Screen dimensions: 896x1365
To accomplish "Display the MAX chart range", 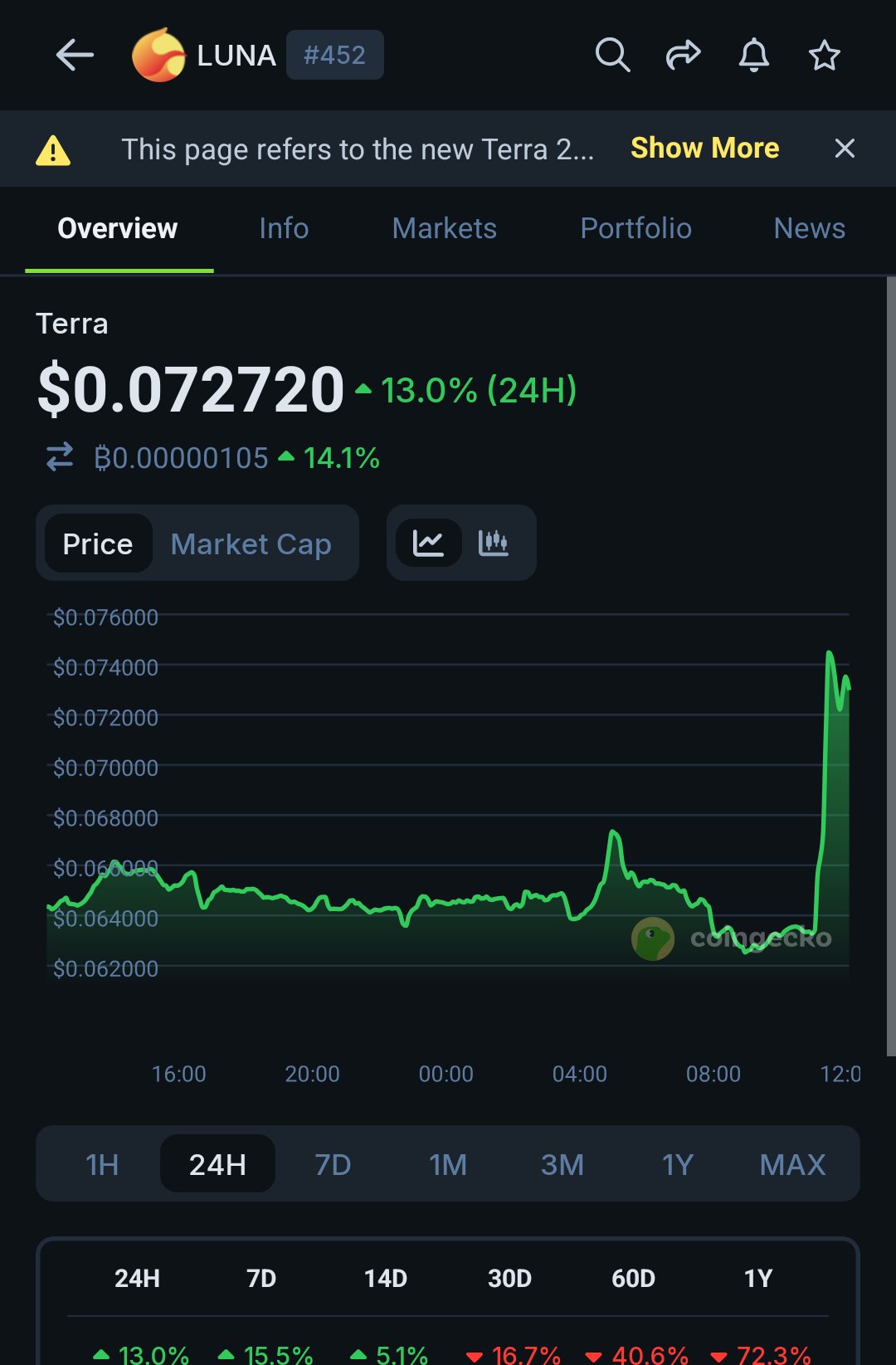I will pos(792,1164).
